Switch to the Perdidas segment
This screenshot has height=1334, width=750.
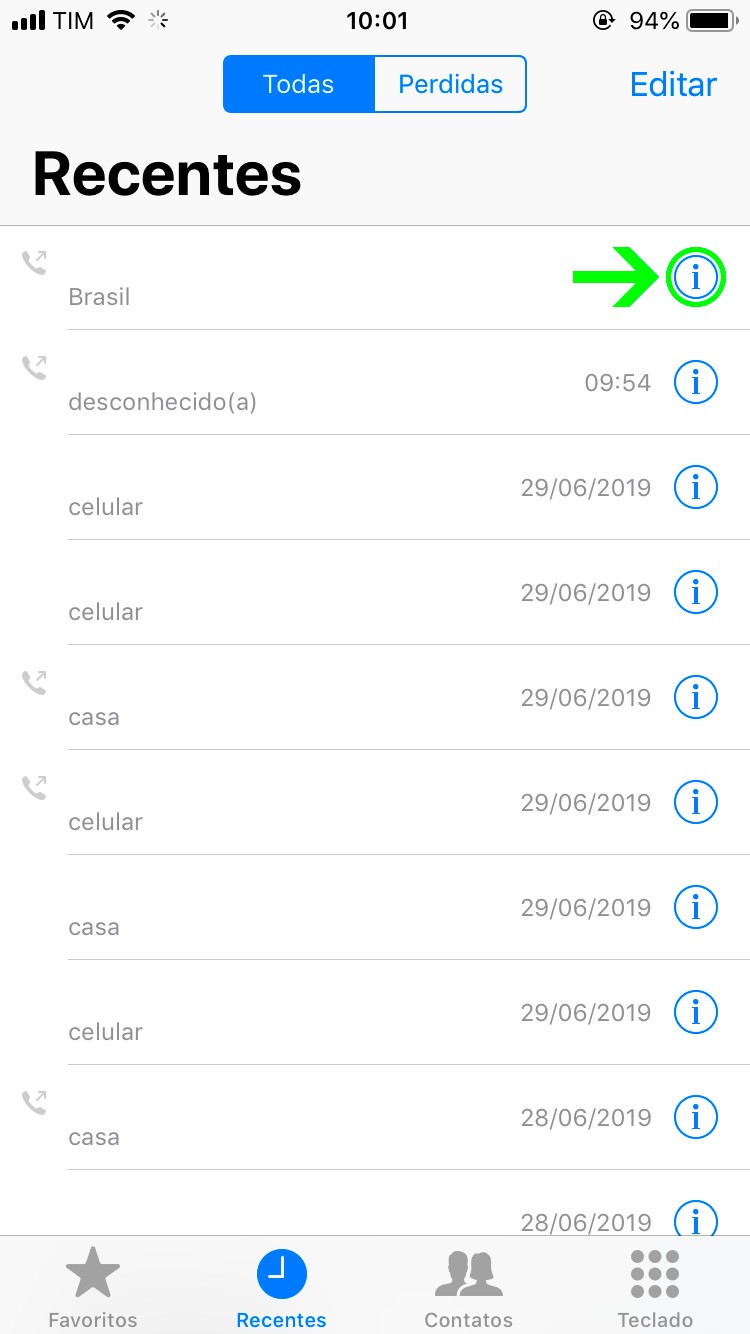click(450, 84)
